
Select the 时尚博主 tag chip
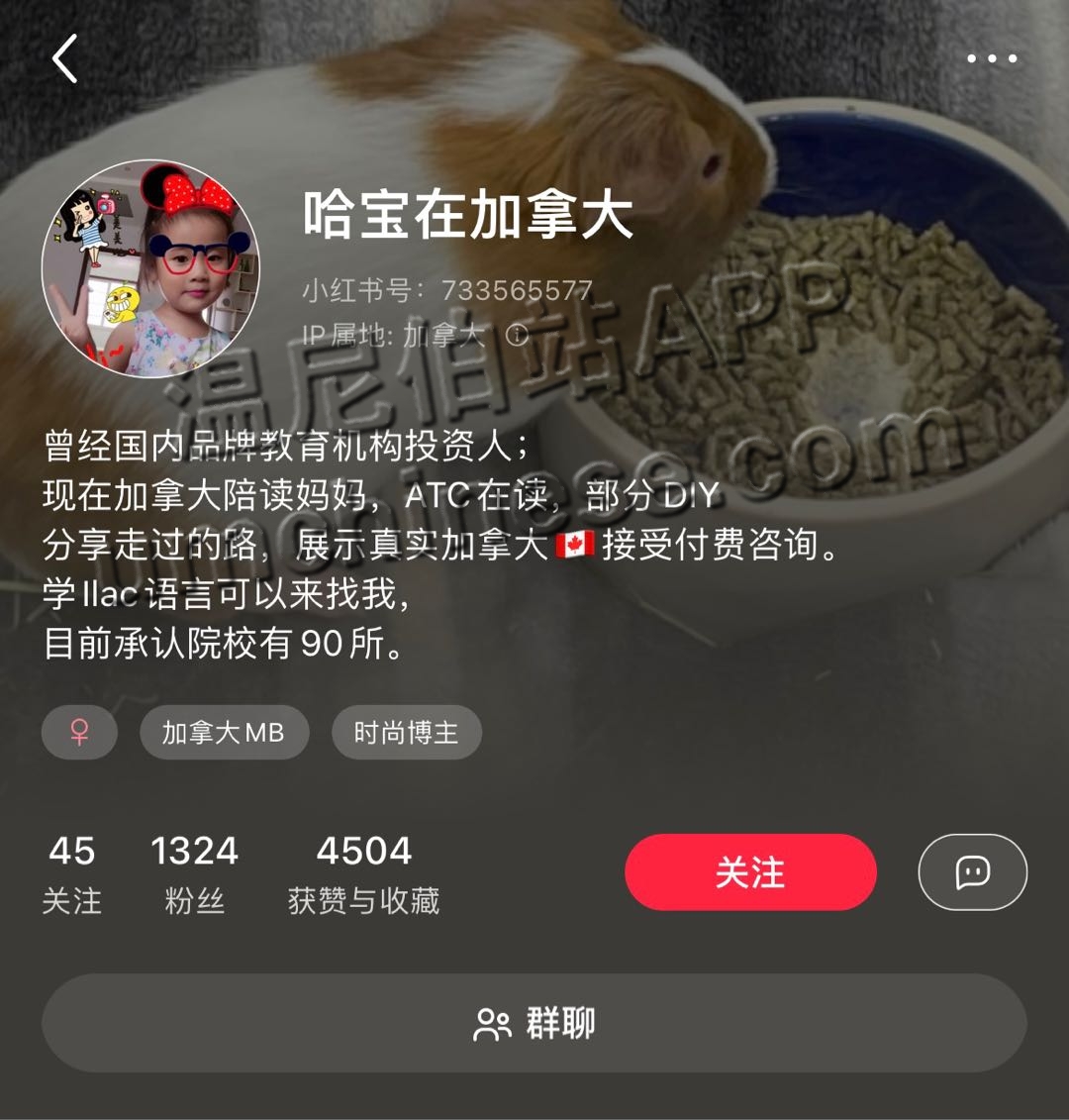pos(406,733)
